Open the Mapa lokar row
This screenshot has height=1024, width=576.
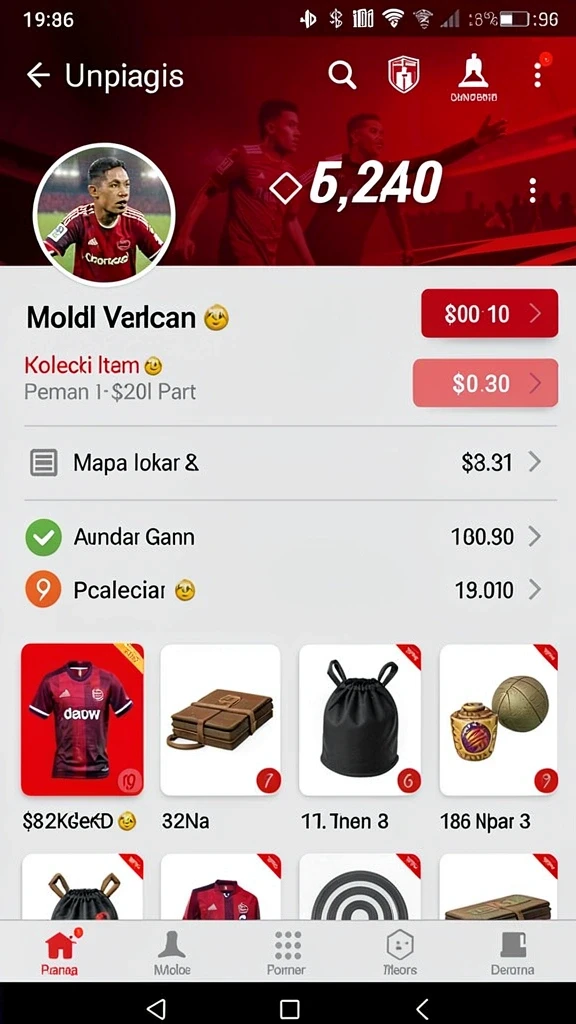[x=290, y=463]
